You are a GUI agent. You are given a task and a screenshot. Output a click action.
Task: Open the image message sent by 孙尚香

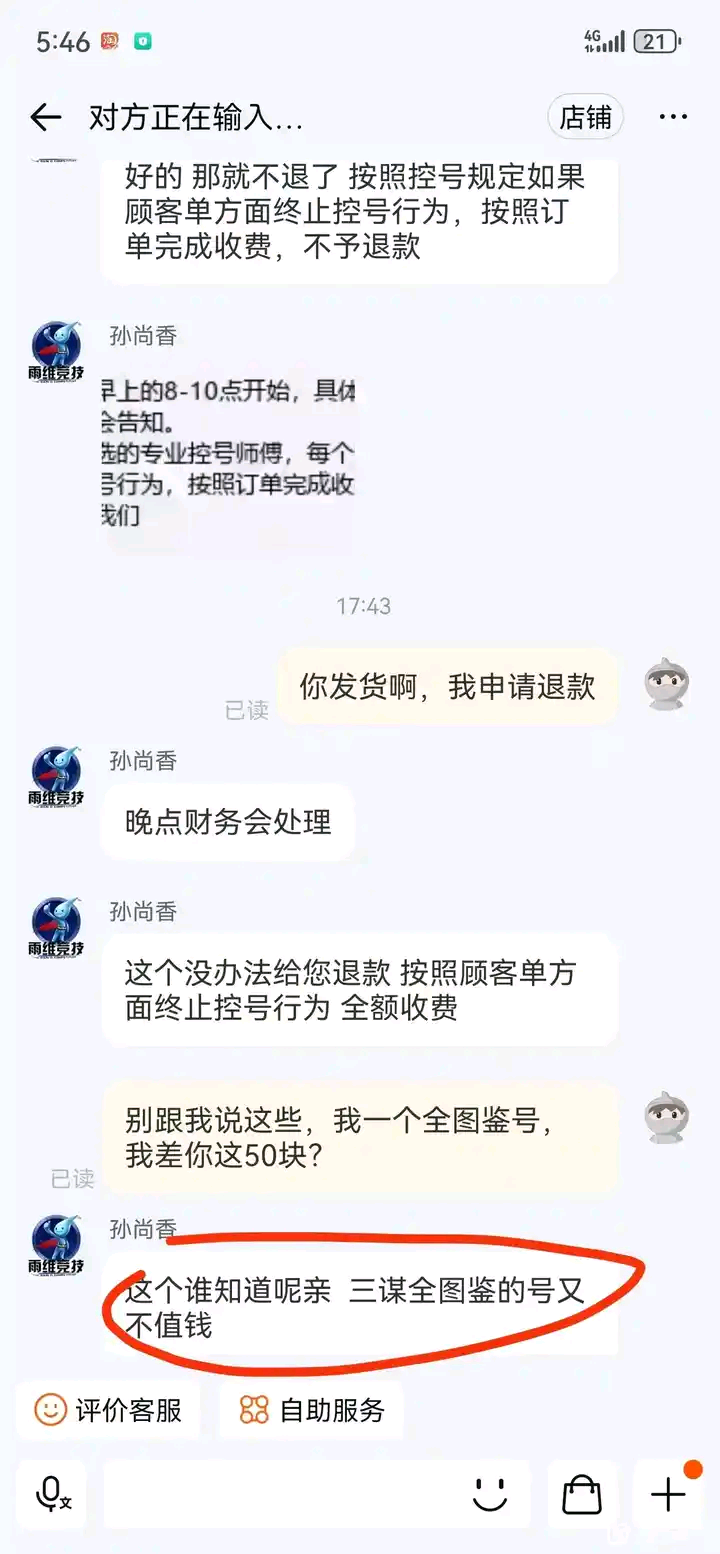pos(232,453)
